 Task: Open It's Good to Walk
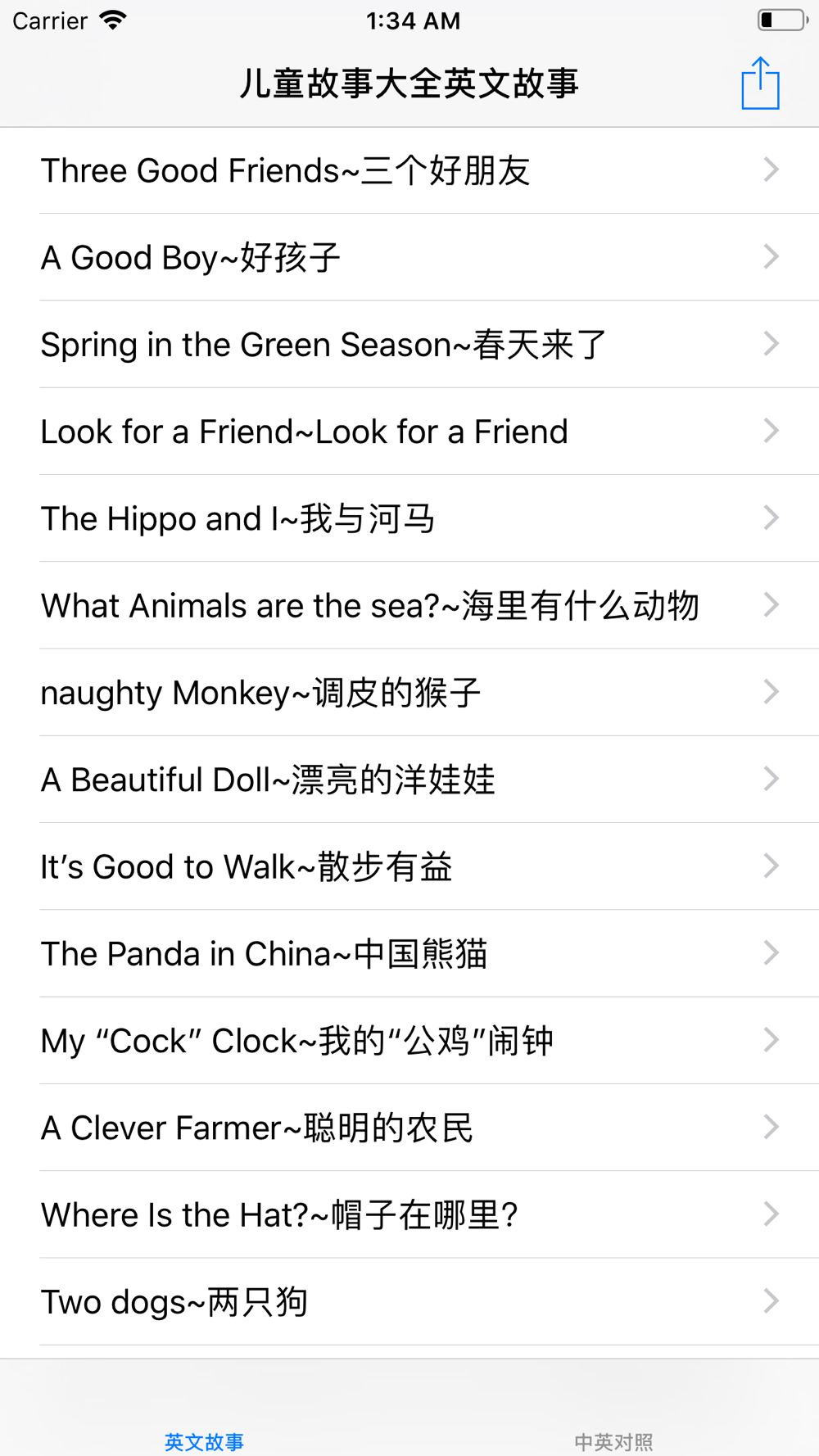click(409, 866)
